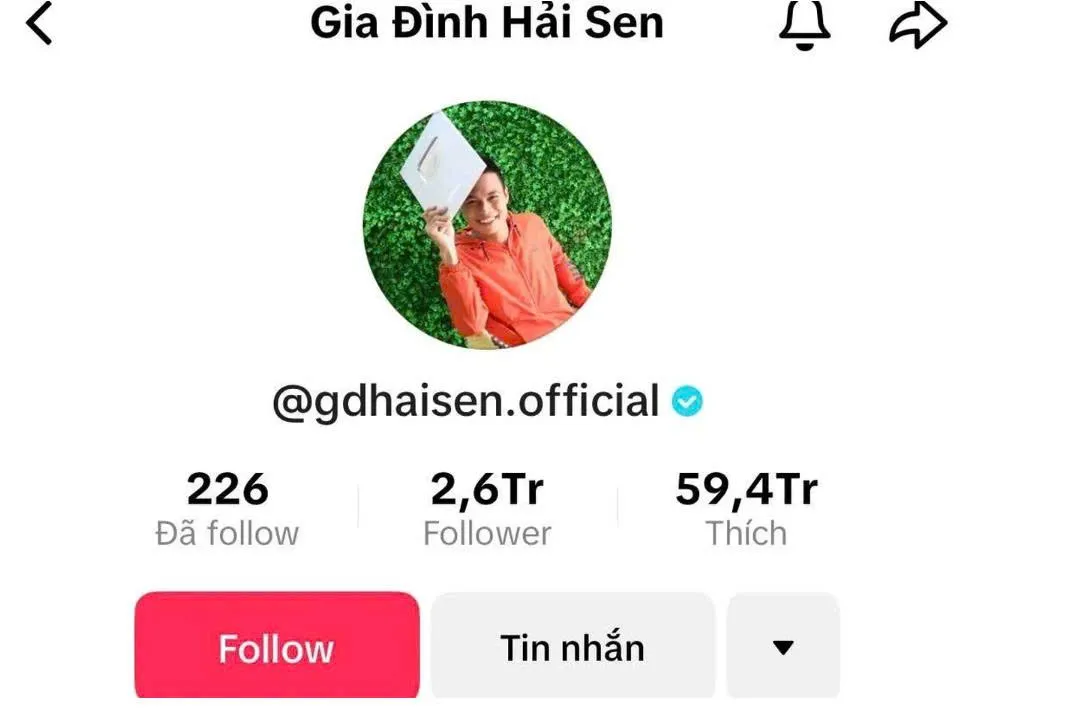View the 226 Đã follow list
Viewport: 1069px width, 708px height.
227,510
